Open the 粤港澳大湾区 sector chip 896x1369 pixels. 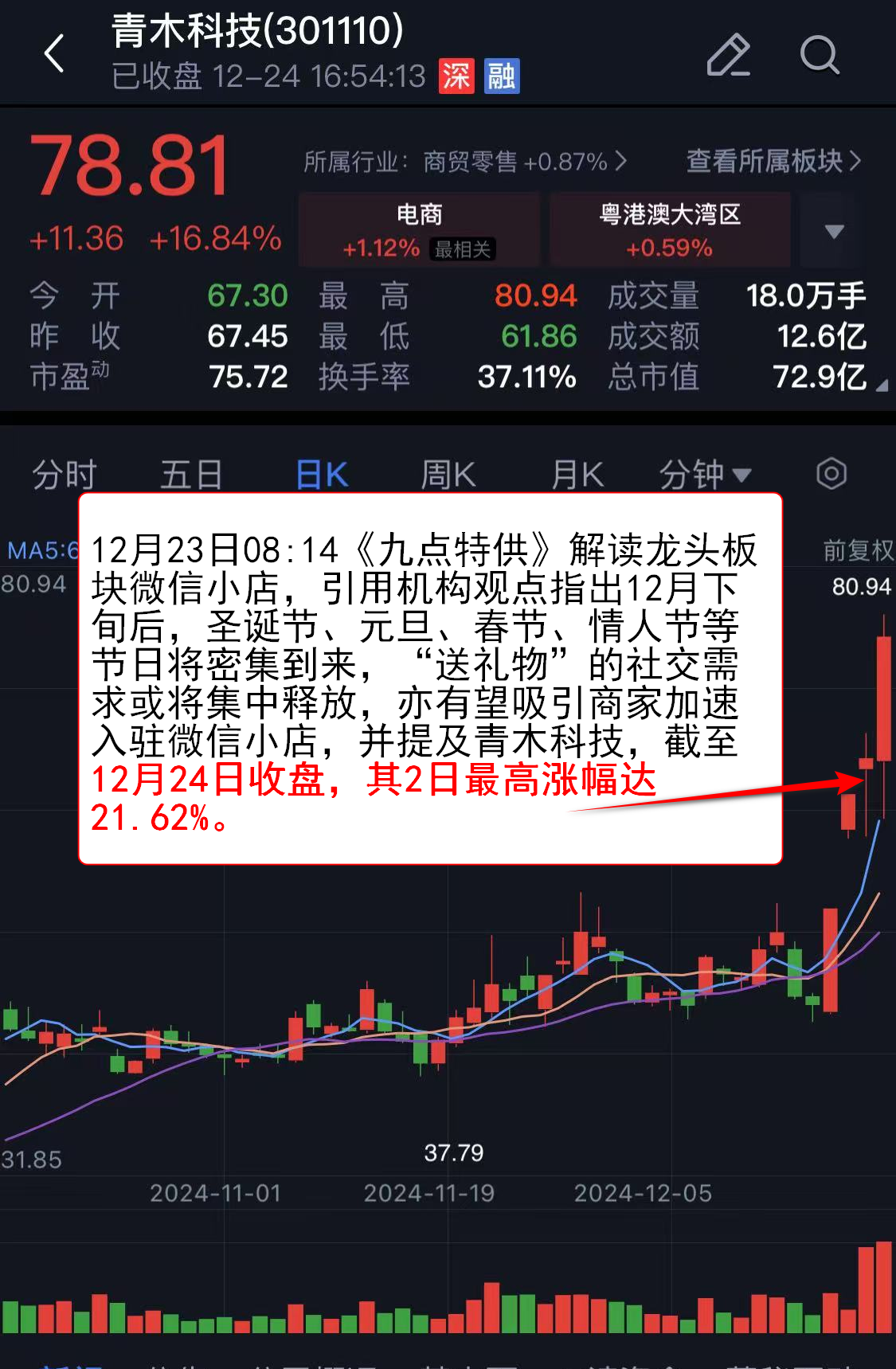(669, 230)
